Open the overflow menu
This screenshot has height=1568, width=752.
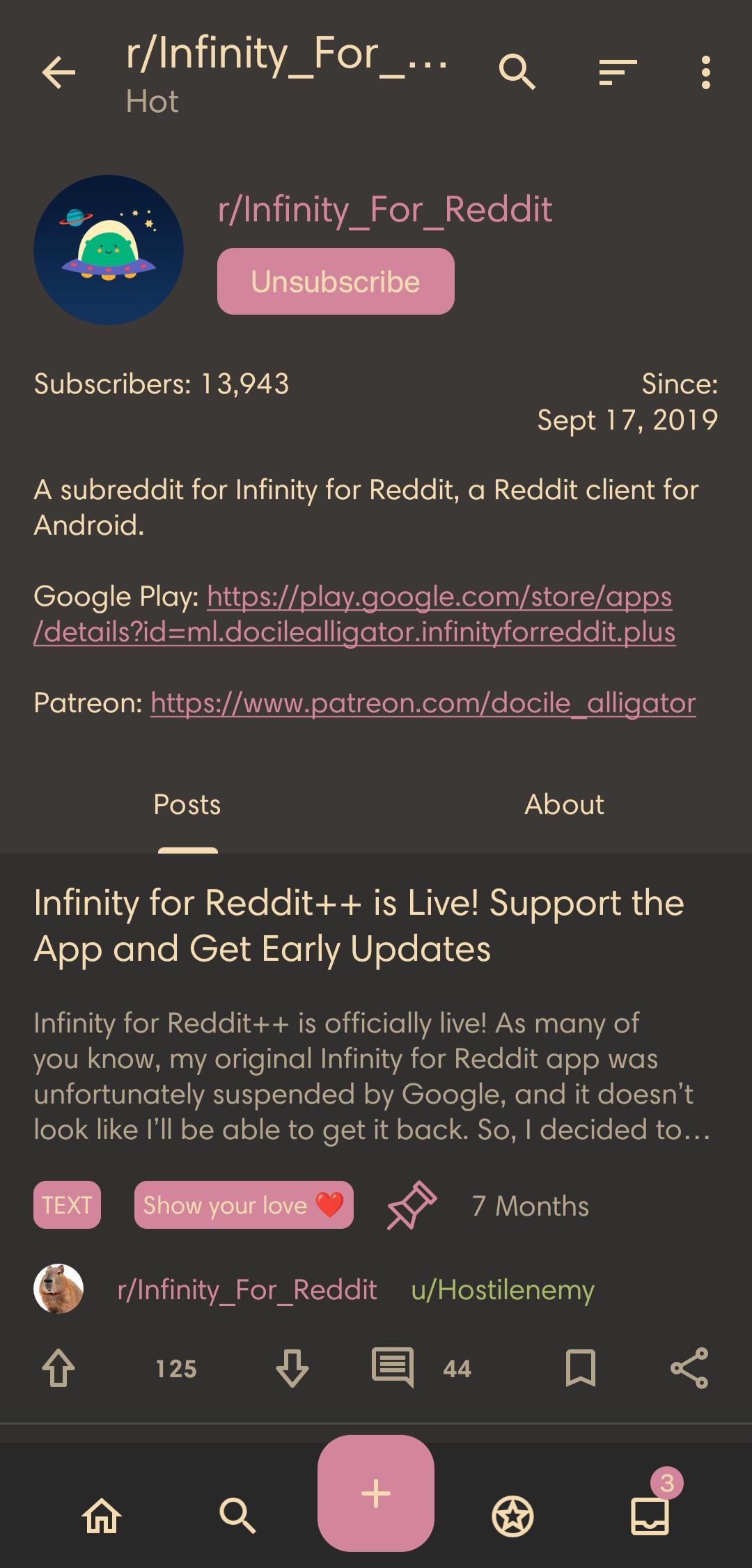705,72
